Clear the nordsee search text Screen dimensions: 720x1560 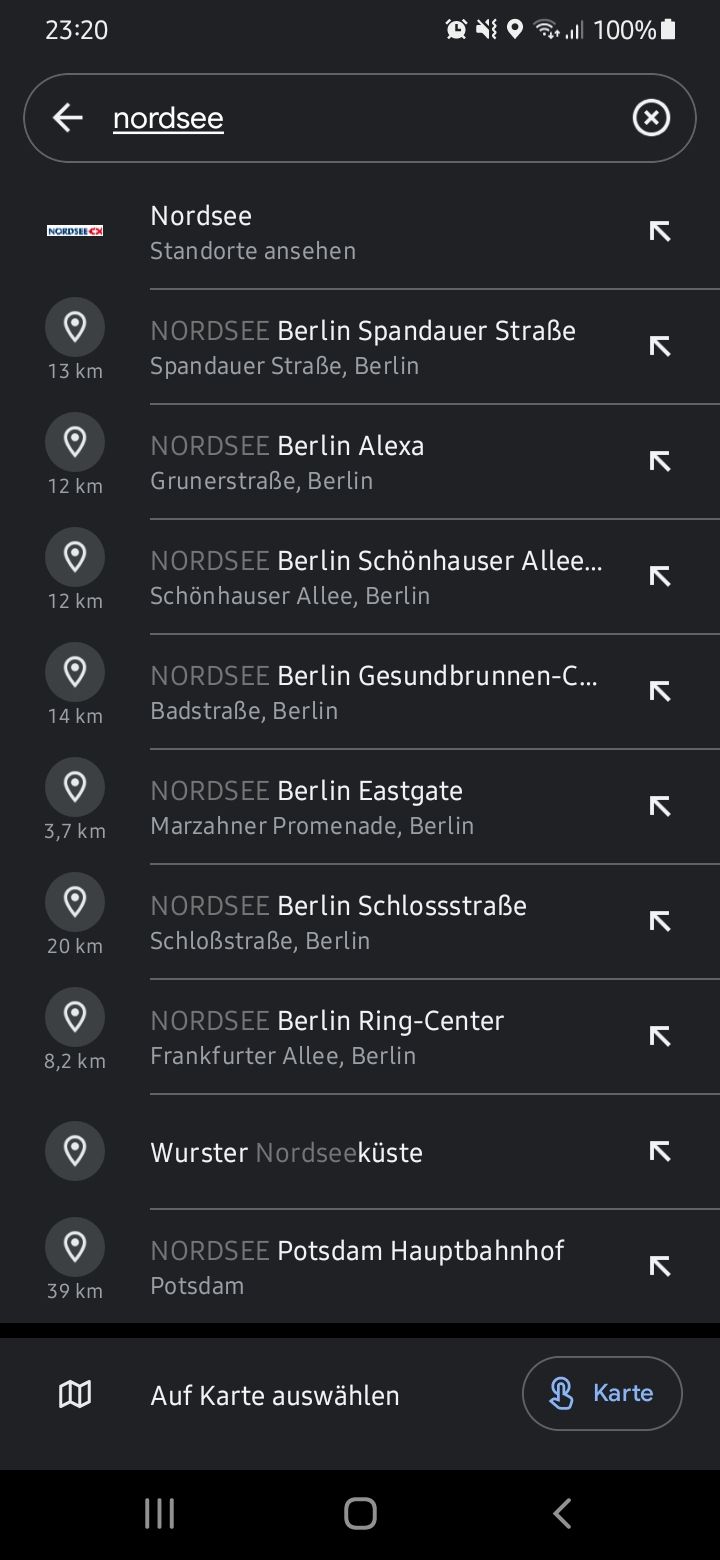pos(651,118)
